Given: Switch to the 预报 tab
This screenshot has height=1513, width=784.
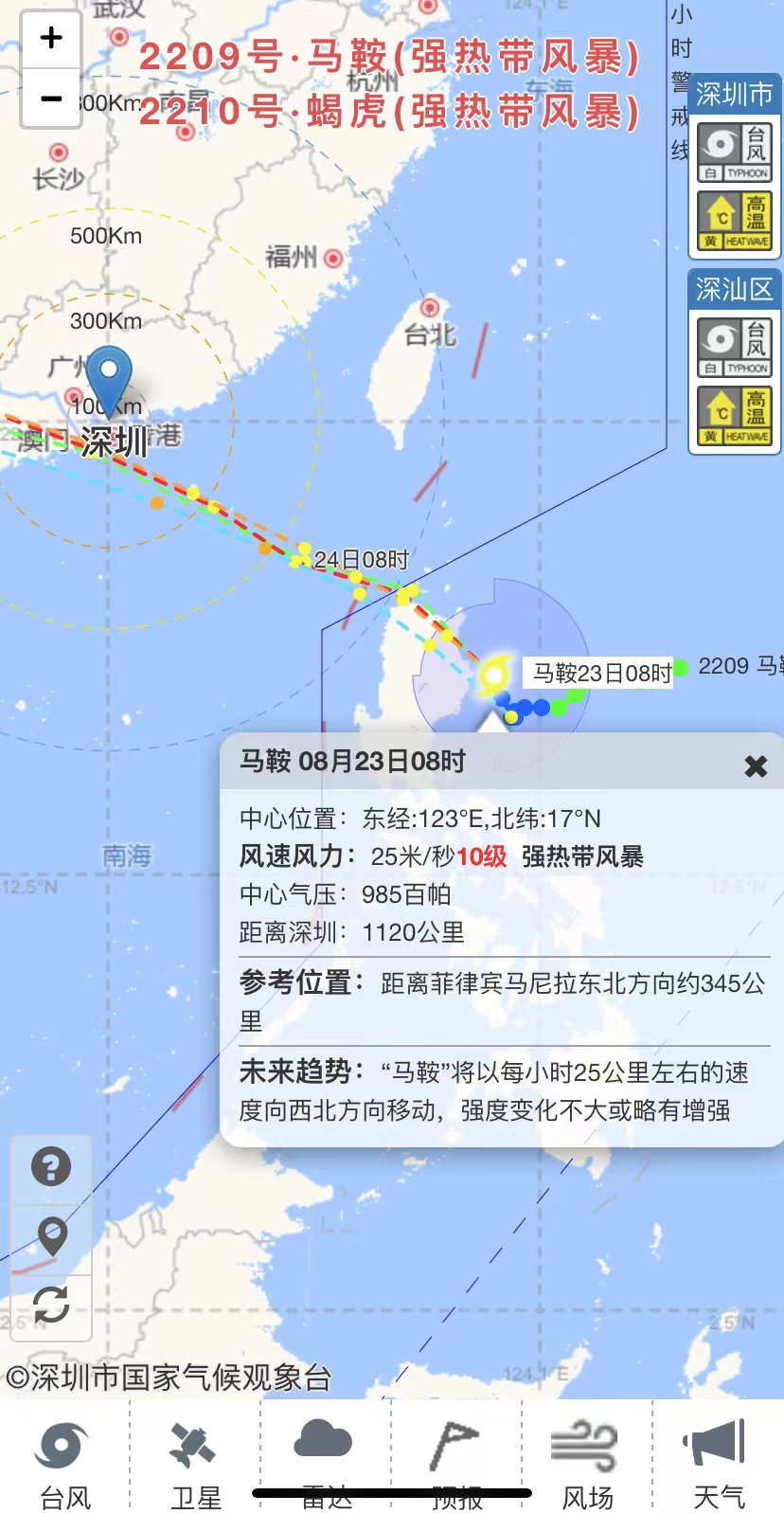Looking at the screenshot, I should point(456,1464).
